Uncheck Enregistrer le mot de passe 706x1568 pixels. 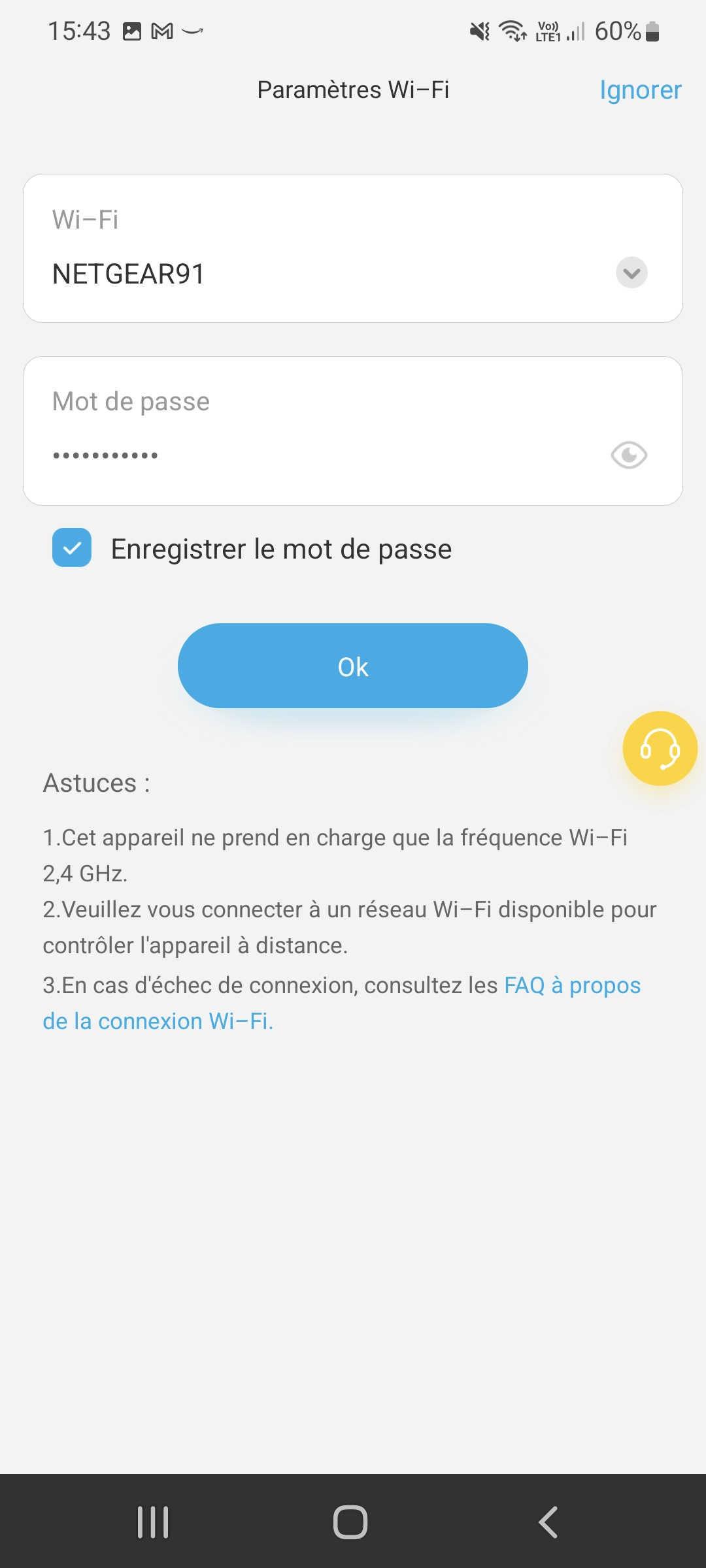click(72, 548)
